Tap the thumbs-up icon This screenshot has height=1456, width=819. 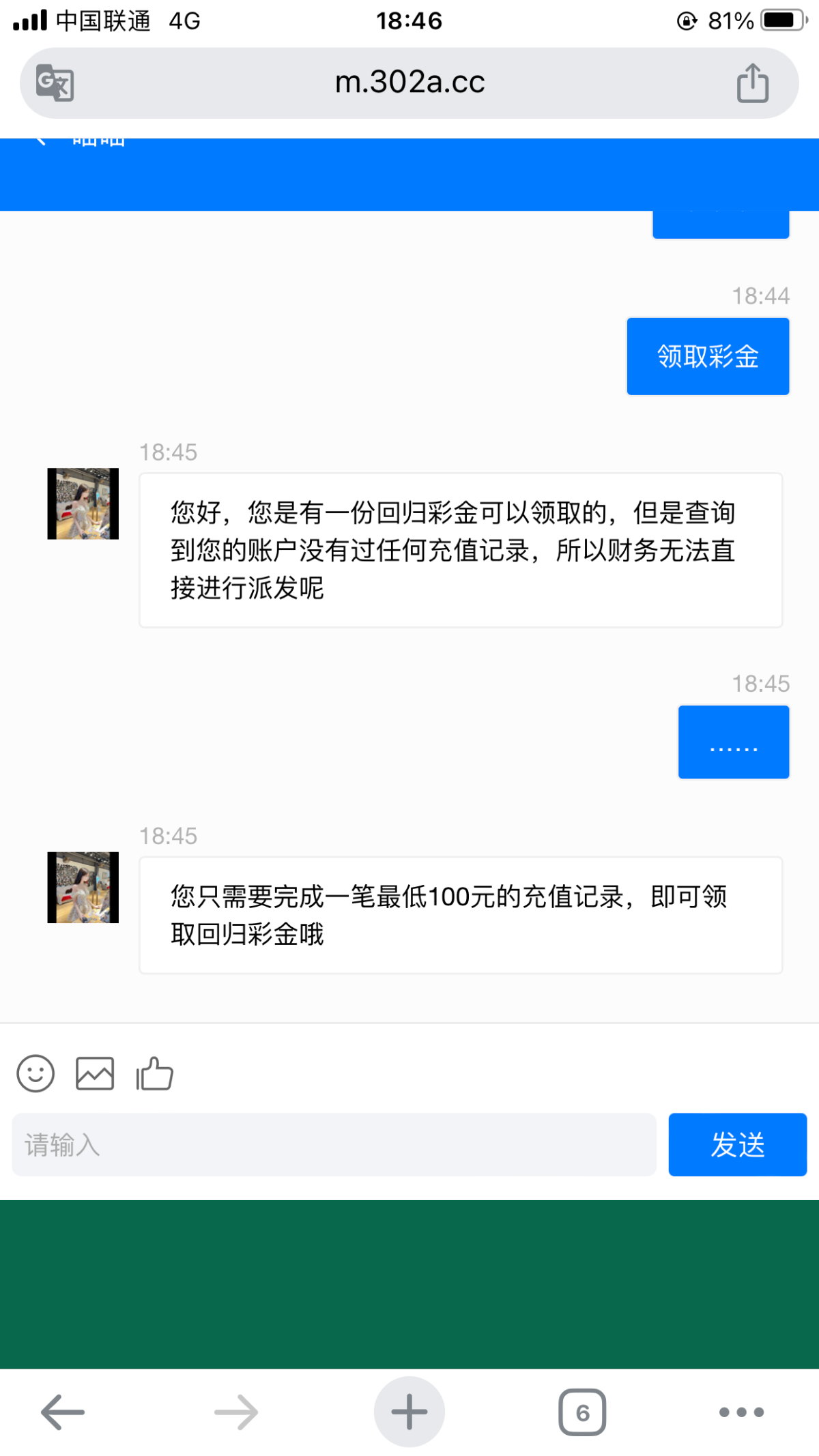(154, 1073)
